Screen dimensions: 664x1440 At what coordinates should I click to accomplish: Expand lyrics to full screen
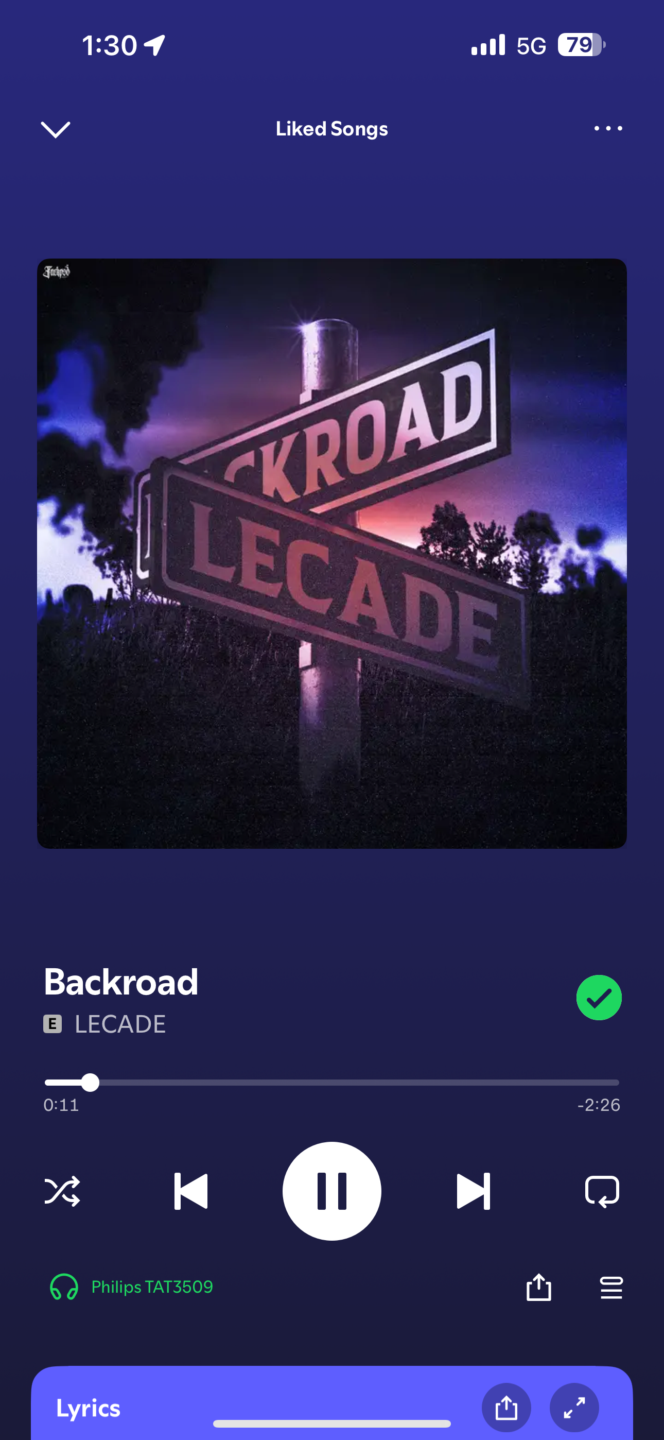[574, 1408]
